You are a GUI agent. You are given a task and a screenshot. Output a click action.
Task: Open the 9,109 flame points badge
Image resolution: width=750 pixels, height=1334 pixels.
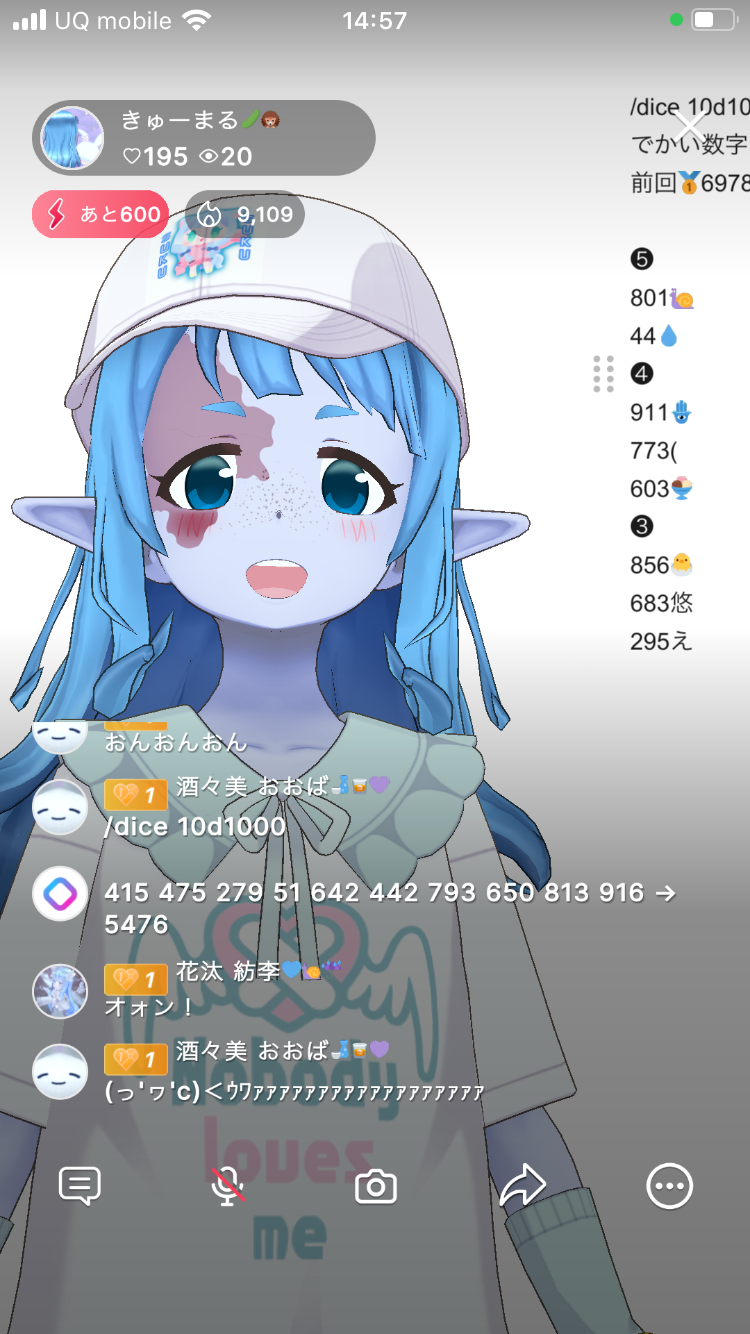tap(245, 214)
